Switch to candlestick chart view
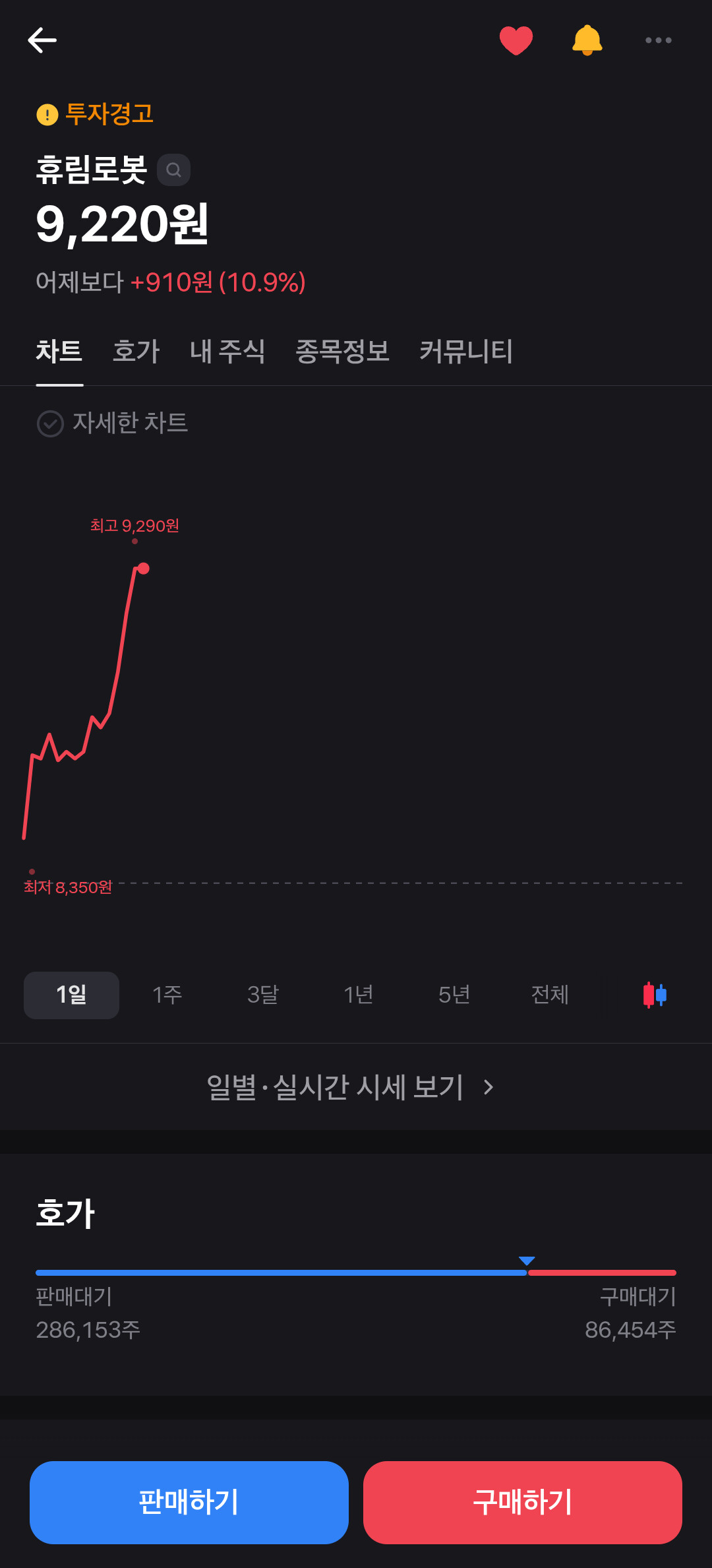This screenshot has height=1568, width=712. (655, 995)
